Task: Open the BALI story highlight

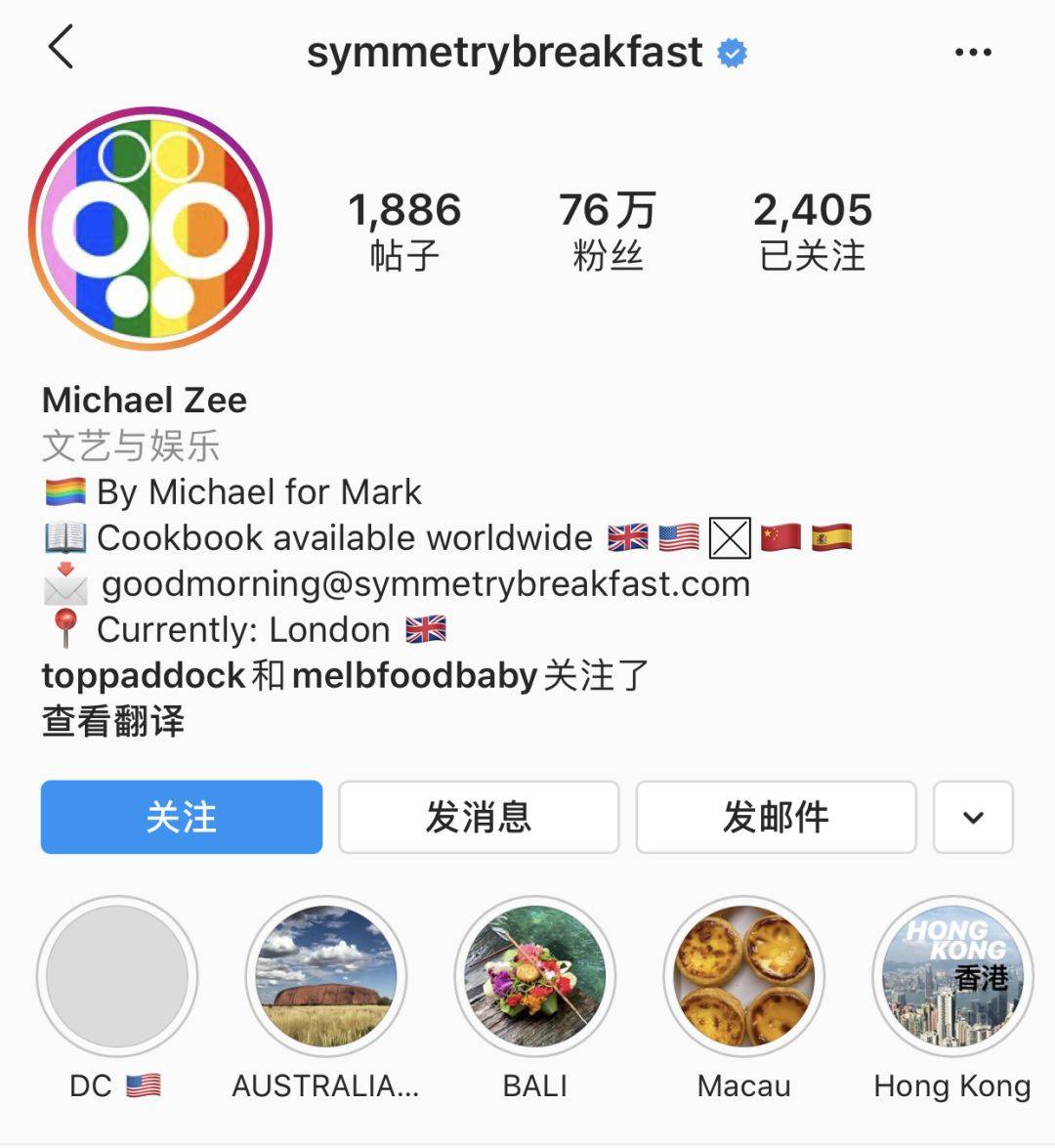Action: [x=534, y=976]
